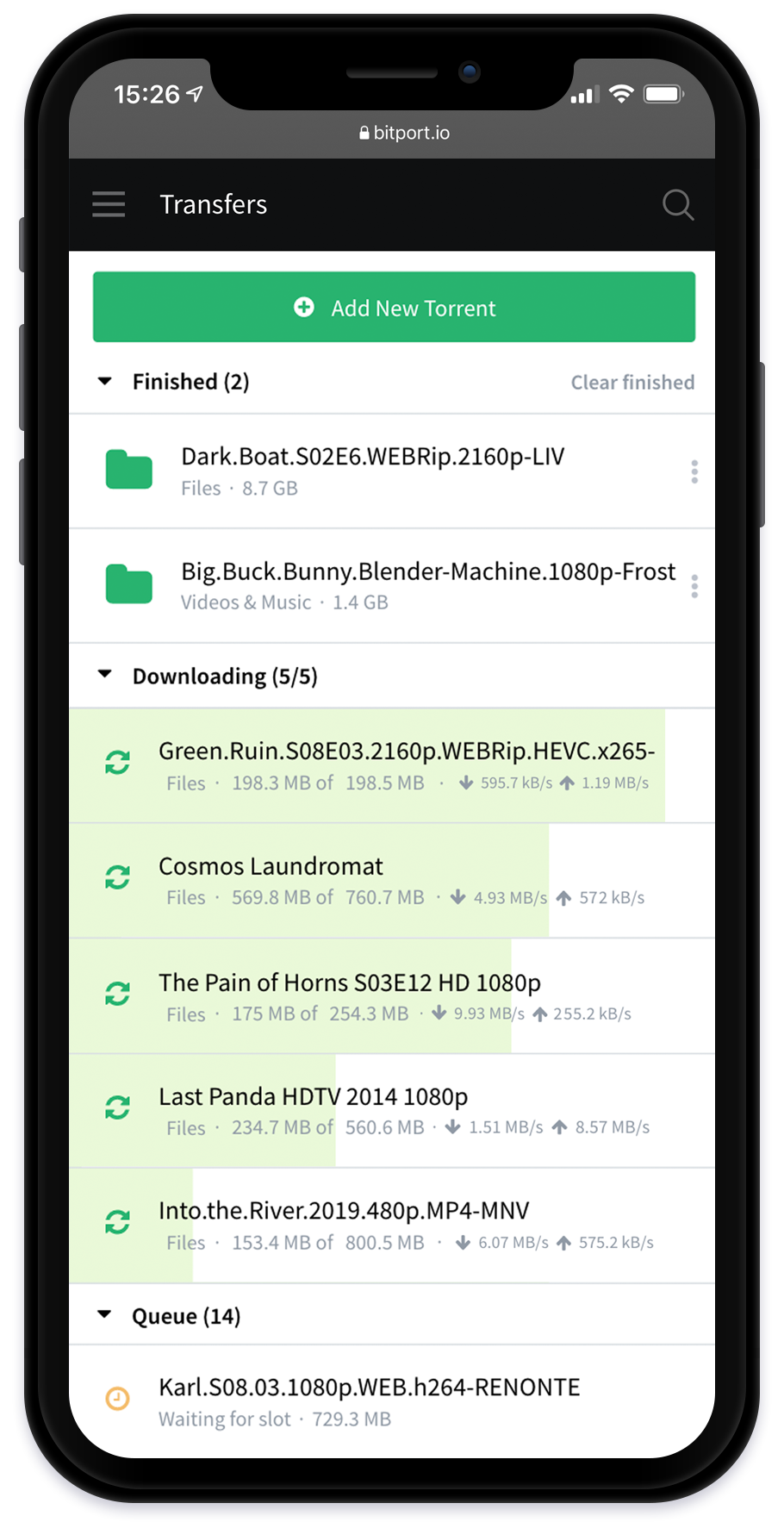Image resolution: width=784 pixels, height=1522 pixels.
Task: Tap Add New Torrent button
Action: [x=394, y=308]
